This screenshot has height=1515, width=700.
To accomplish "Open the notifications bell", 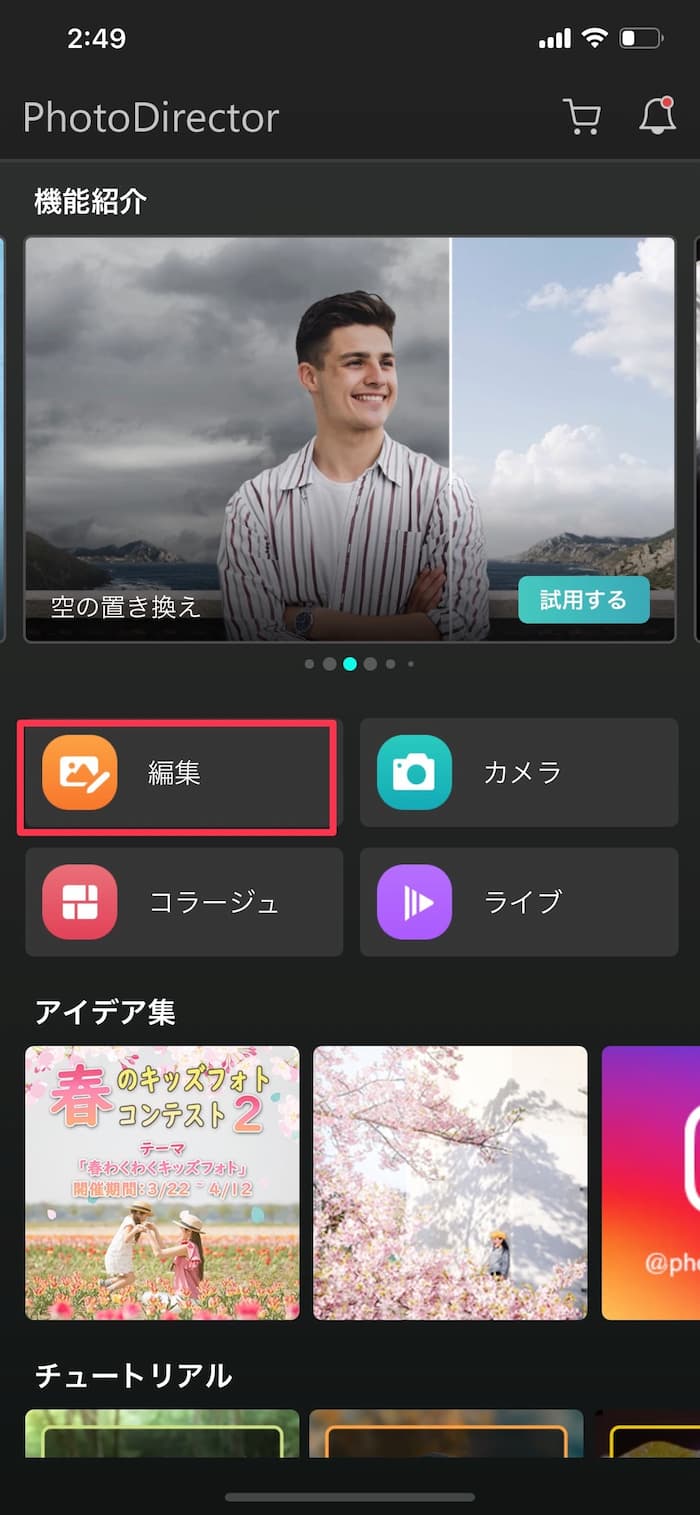I will tap(657, 116).
